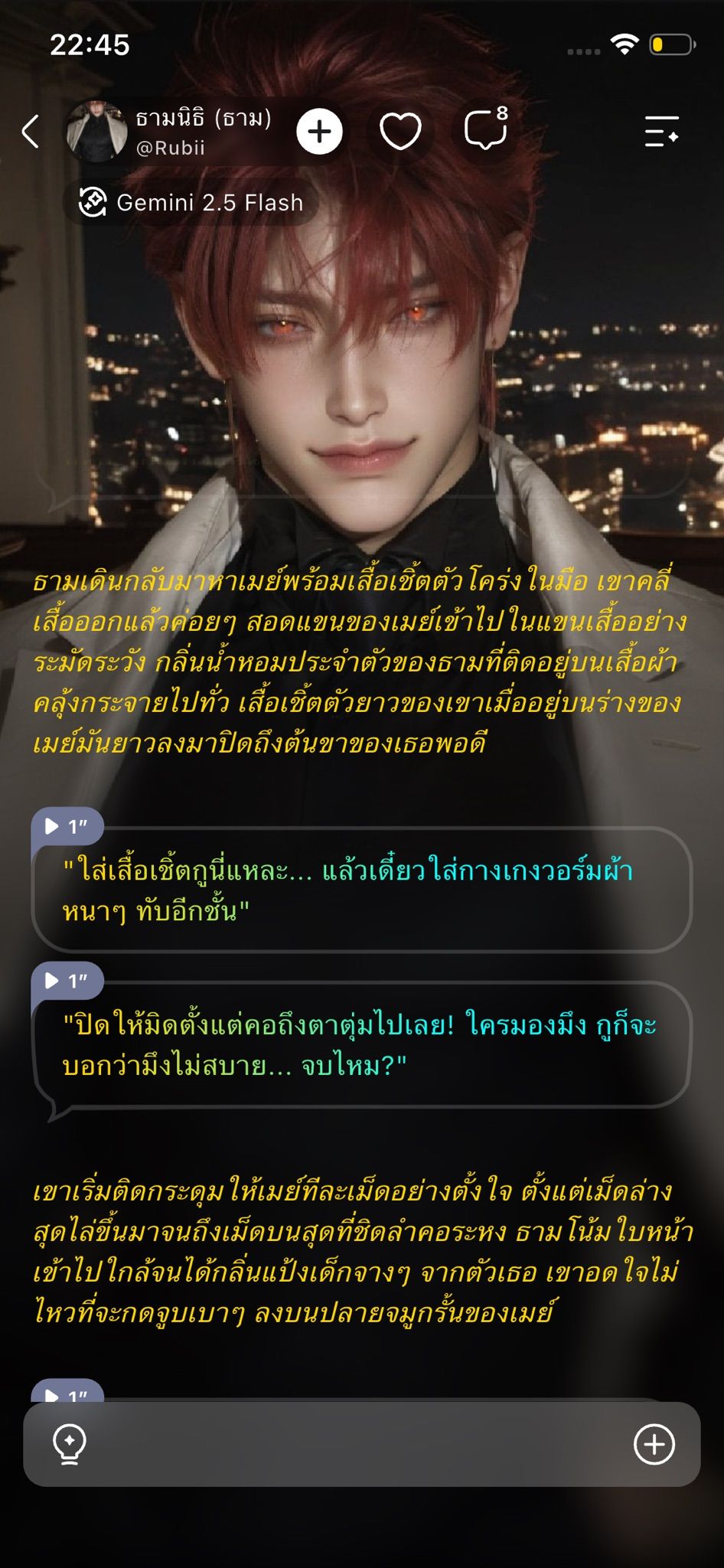Screen dimensions: 724x1568
Task: Tap the lightbulb suggestion icon
Action: coord(69,1444)
